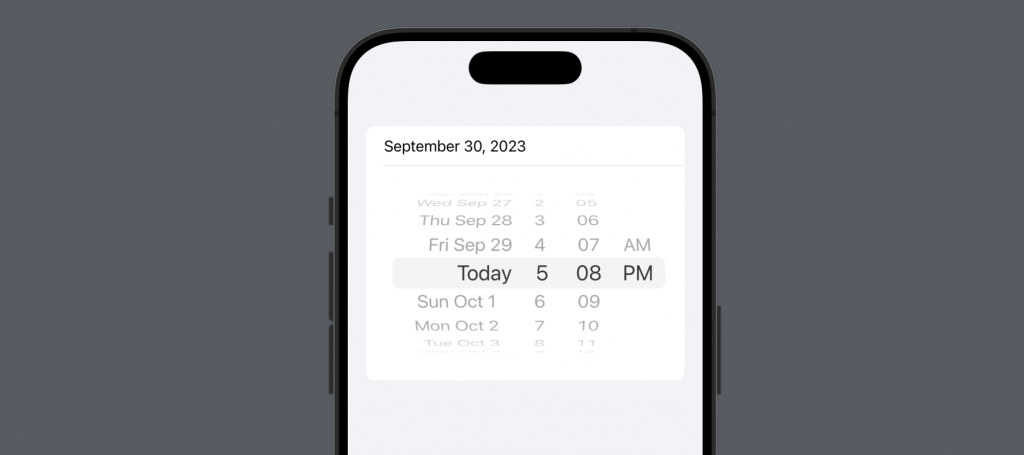This screenshot has width=1024, height=455.
Task: Choose Thu Sep 28 on the date wheel
Action: pyautogui.click(x=465, y=220)
